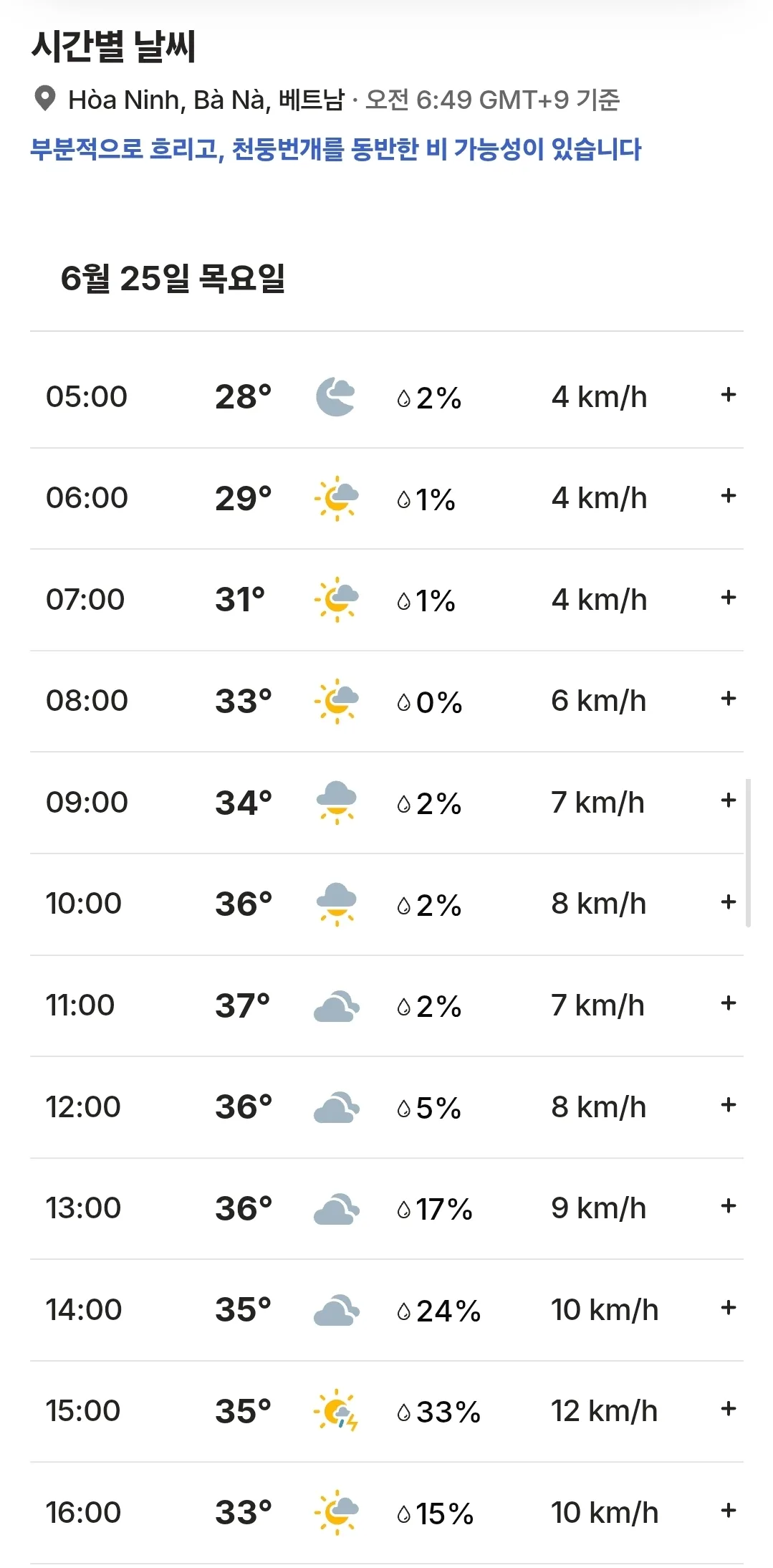Screen dimensions: 773x1568
Task: Show details for 13:00 forecast
Action: point(728,1206)
